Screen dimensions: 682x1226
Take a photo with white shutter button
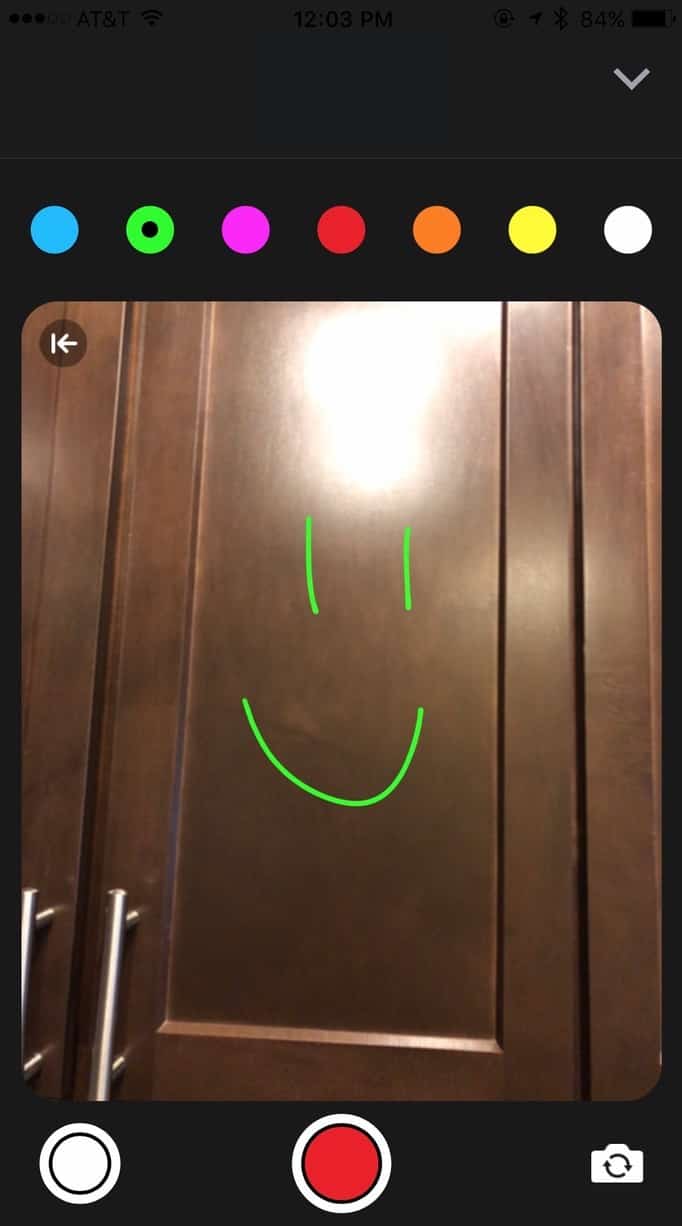click(80, 1163)
